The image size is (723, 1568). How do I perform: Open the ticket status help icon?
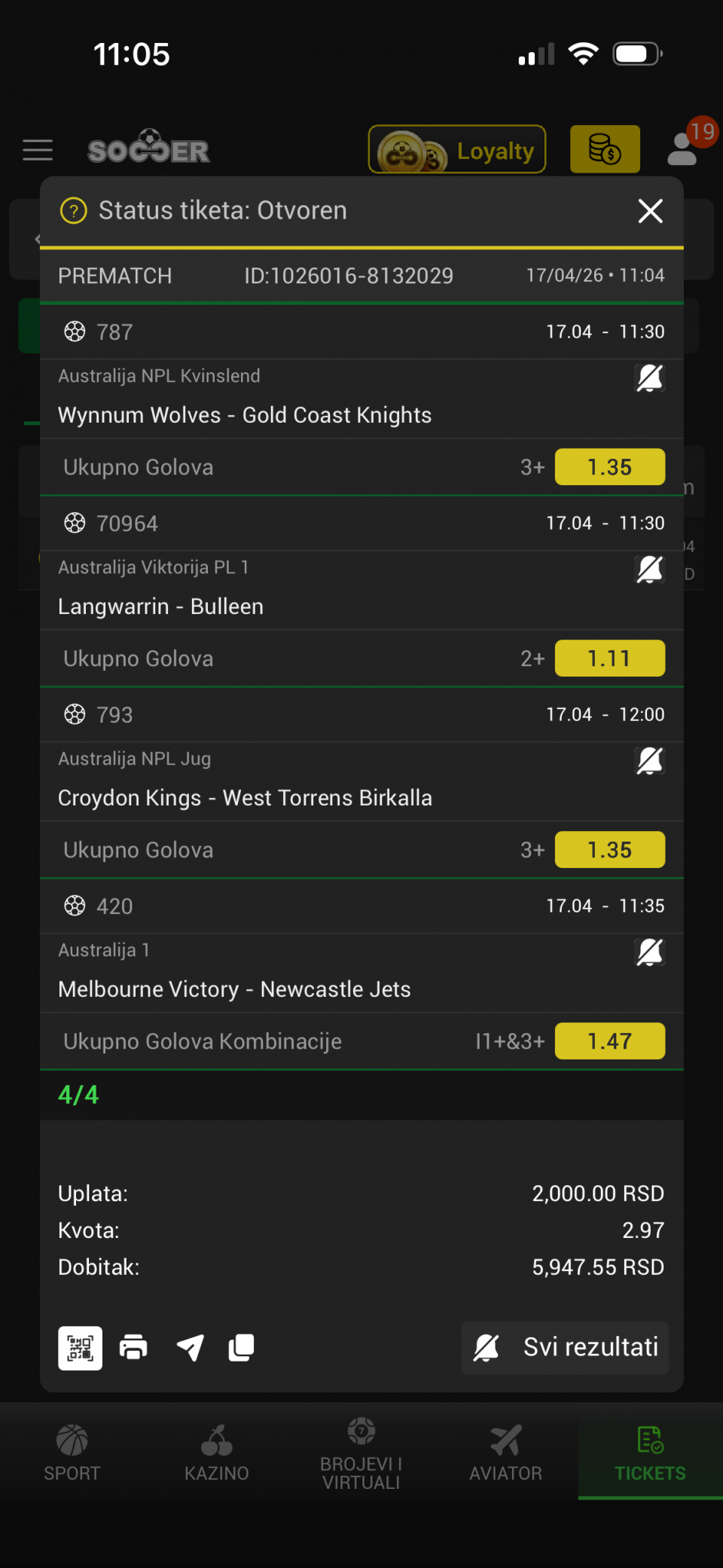tap(74, 211)
